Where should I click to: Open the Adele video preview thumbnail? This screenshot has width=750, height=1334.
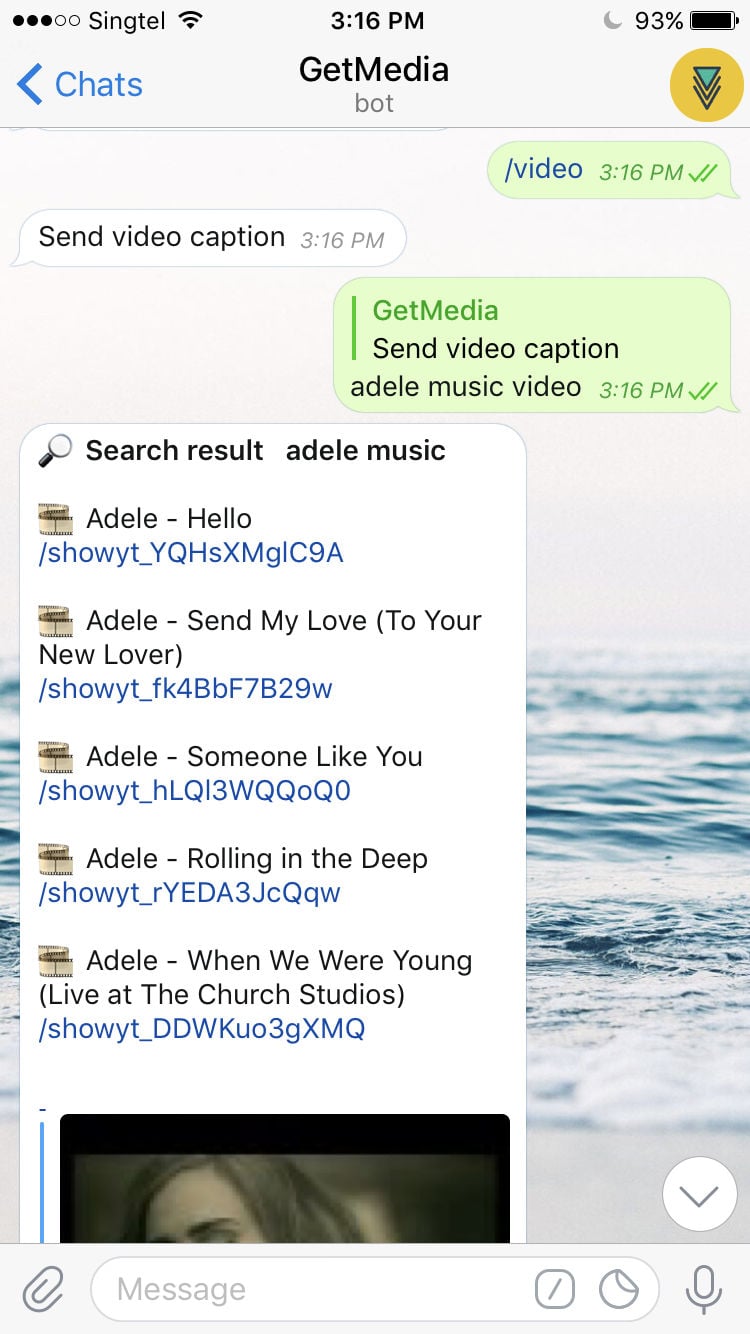[x=285, y=1180]
